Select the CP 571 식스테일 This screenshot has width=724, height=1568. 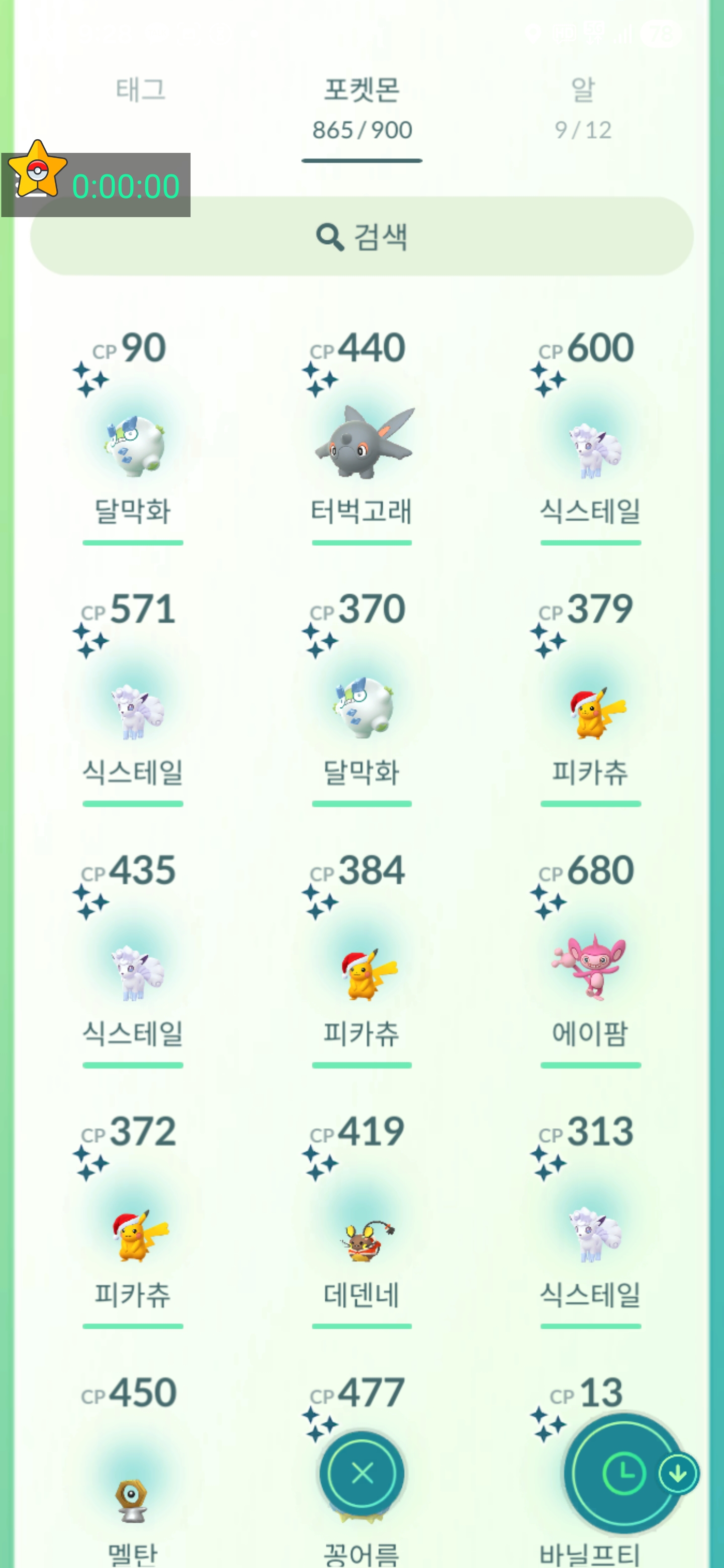pyautogui.click(x=133, y=709)
